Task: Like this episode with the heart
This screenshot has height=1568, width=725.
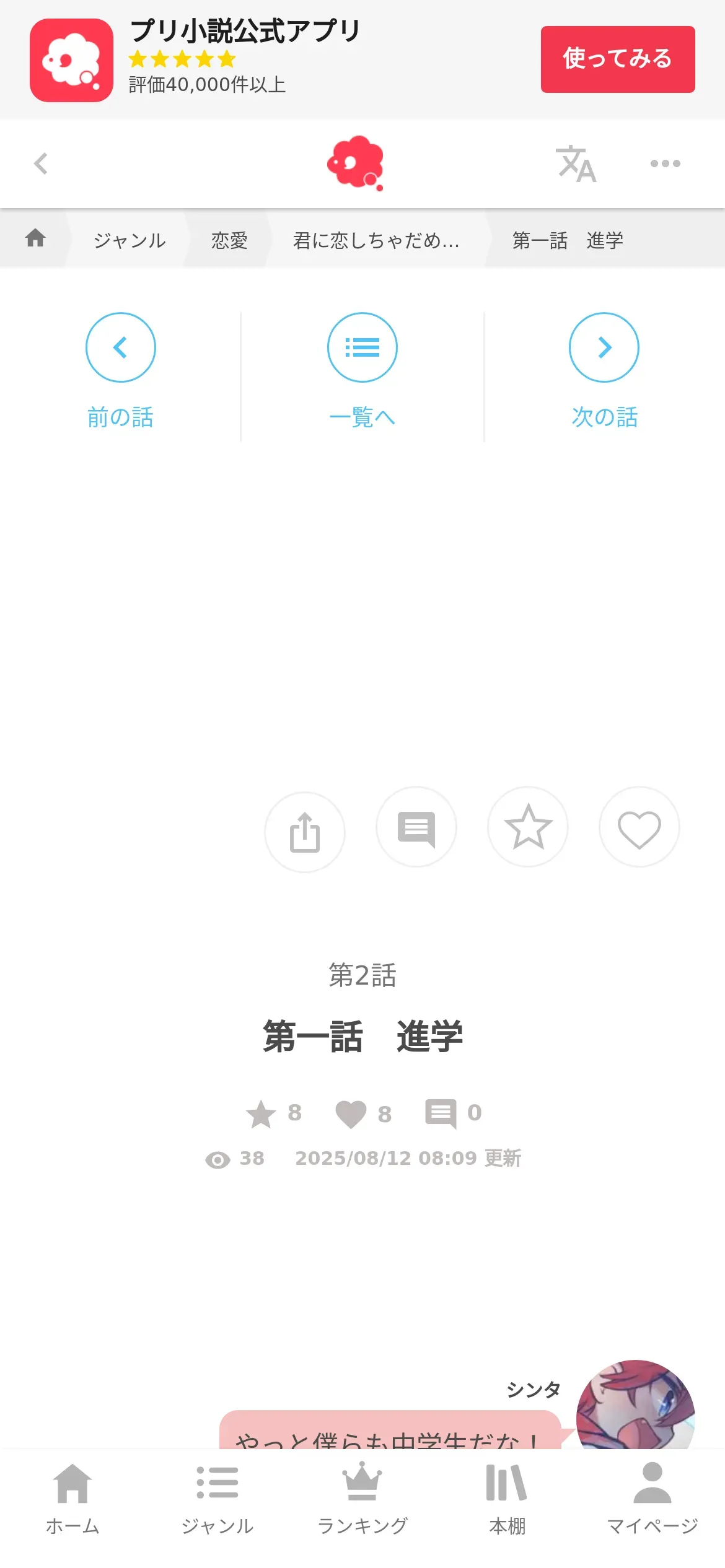Action: pyautogui.click(x=639, y=827)
